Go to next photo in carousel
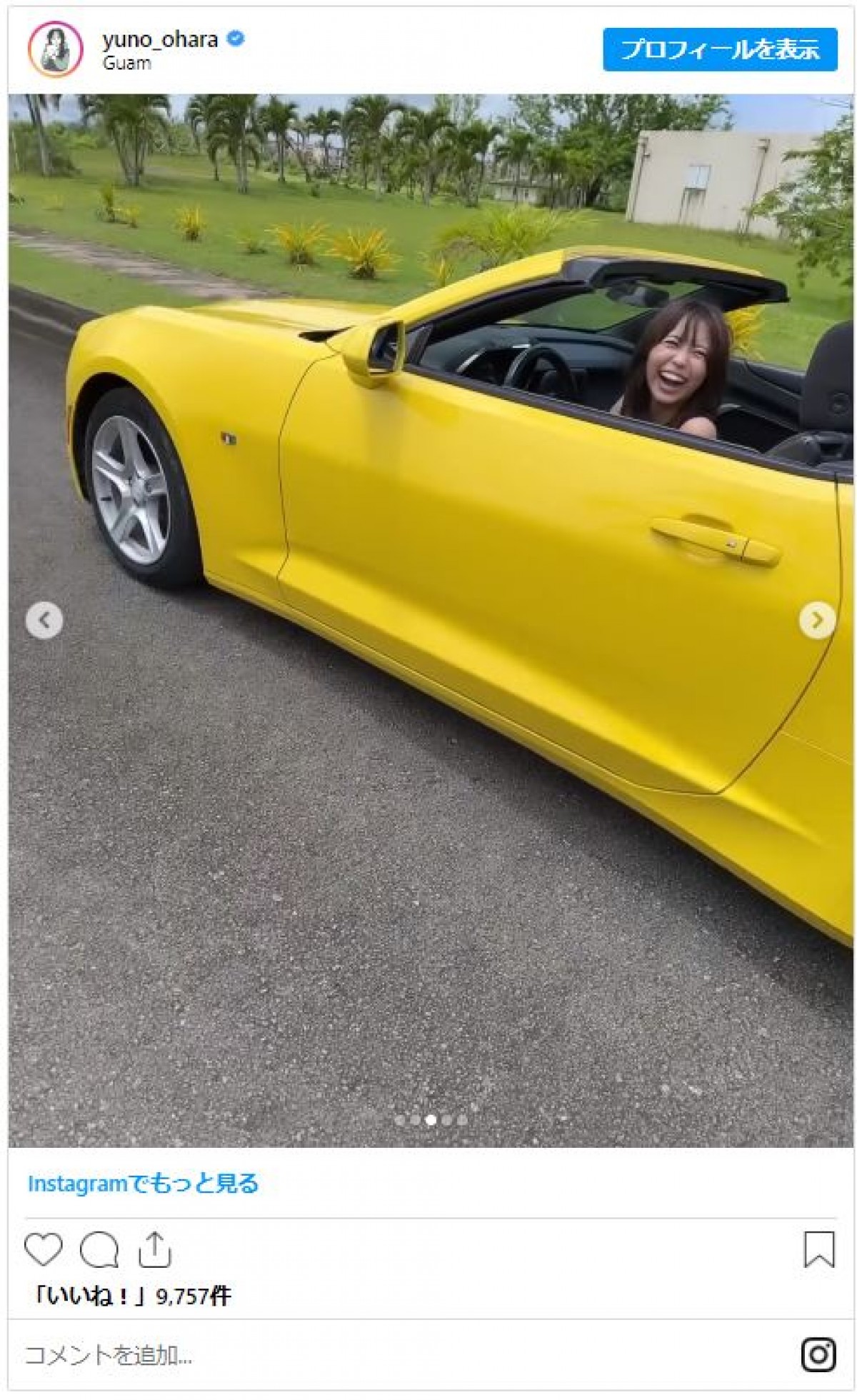The width and height of the screenshot is (857, 1400). tap(817, 619)
